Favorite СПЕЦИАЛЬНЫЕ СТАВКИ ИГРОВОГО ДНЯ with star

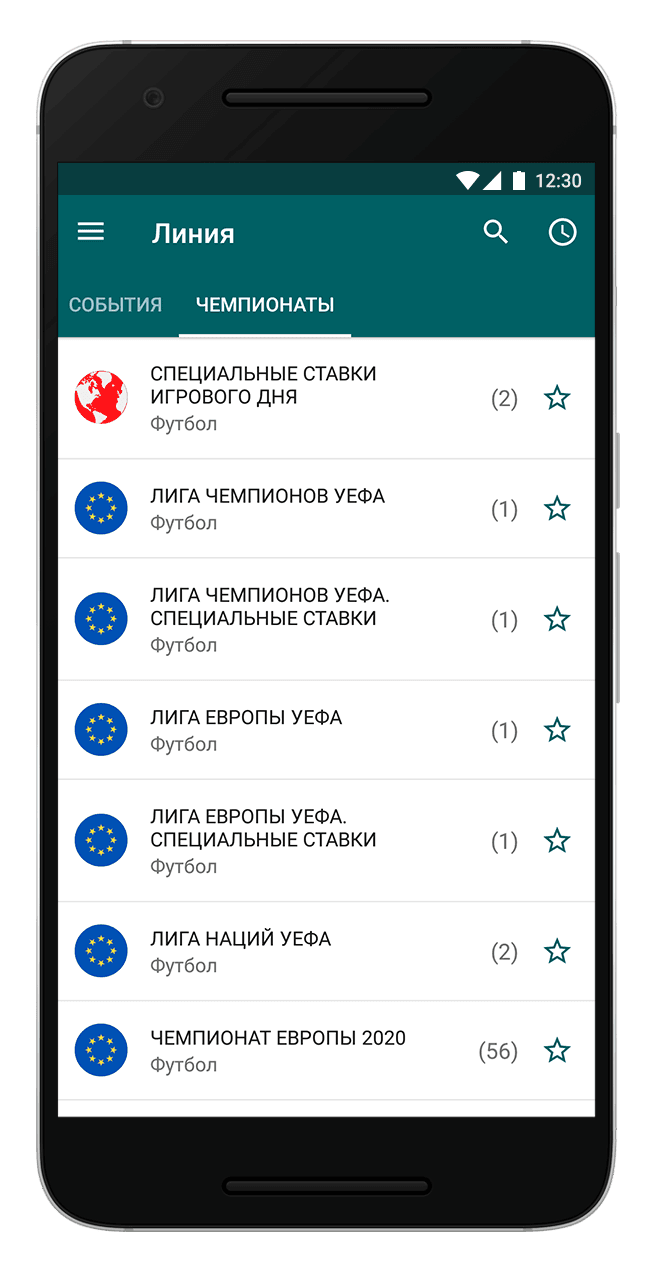(557, 398)
